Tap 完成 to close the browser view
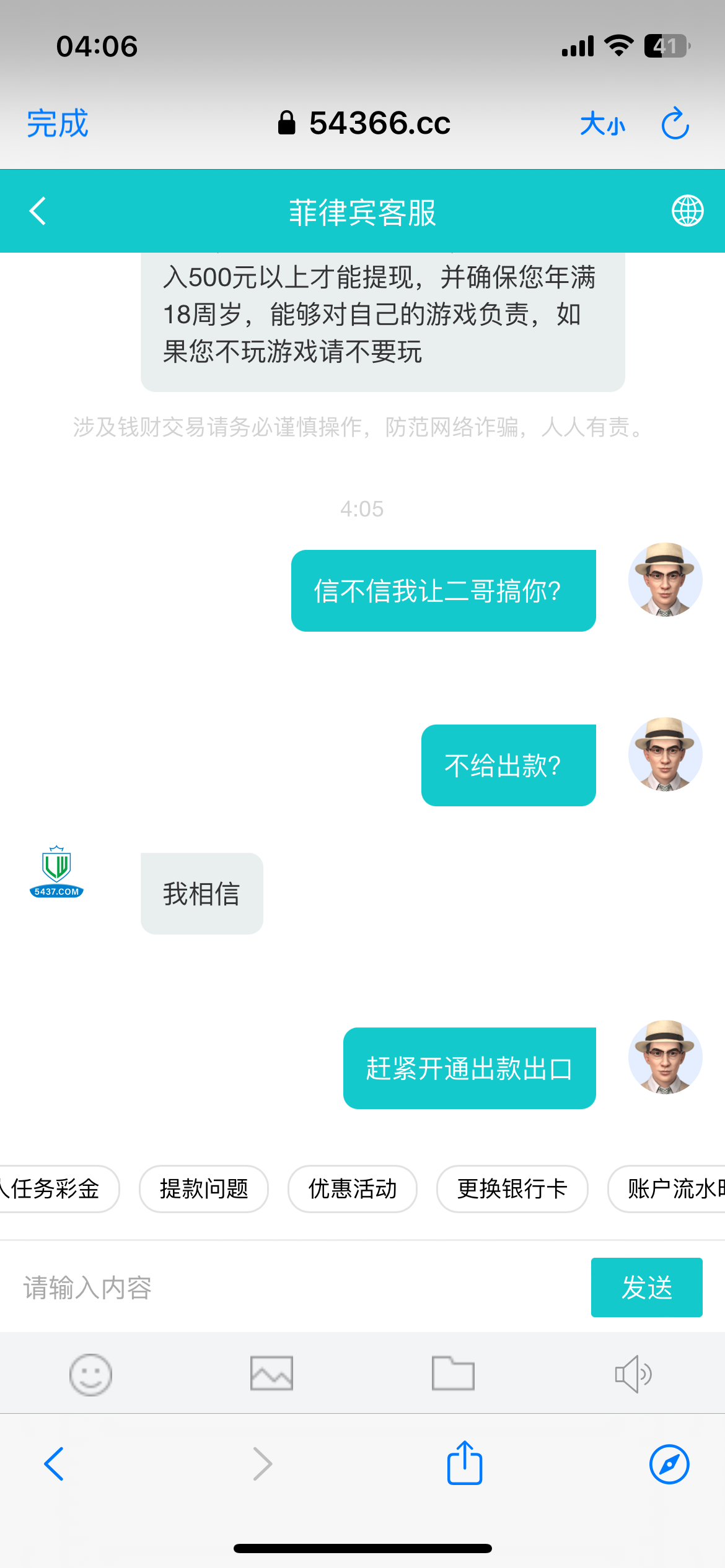This screenshot has width=725, height=1568. click(57, 123)
